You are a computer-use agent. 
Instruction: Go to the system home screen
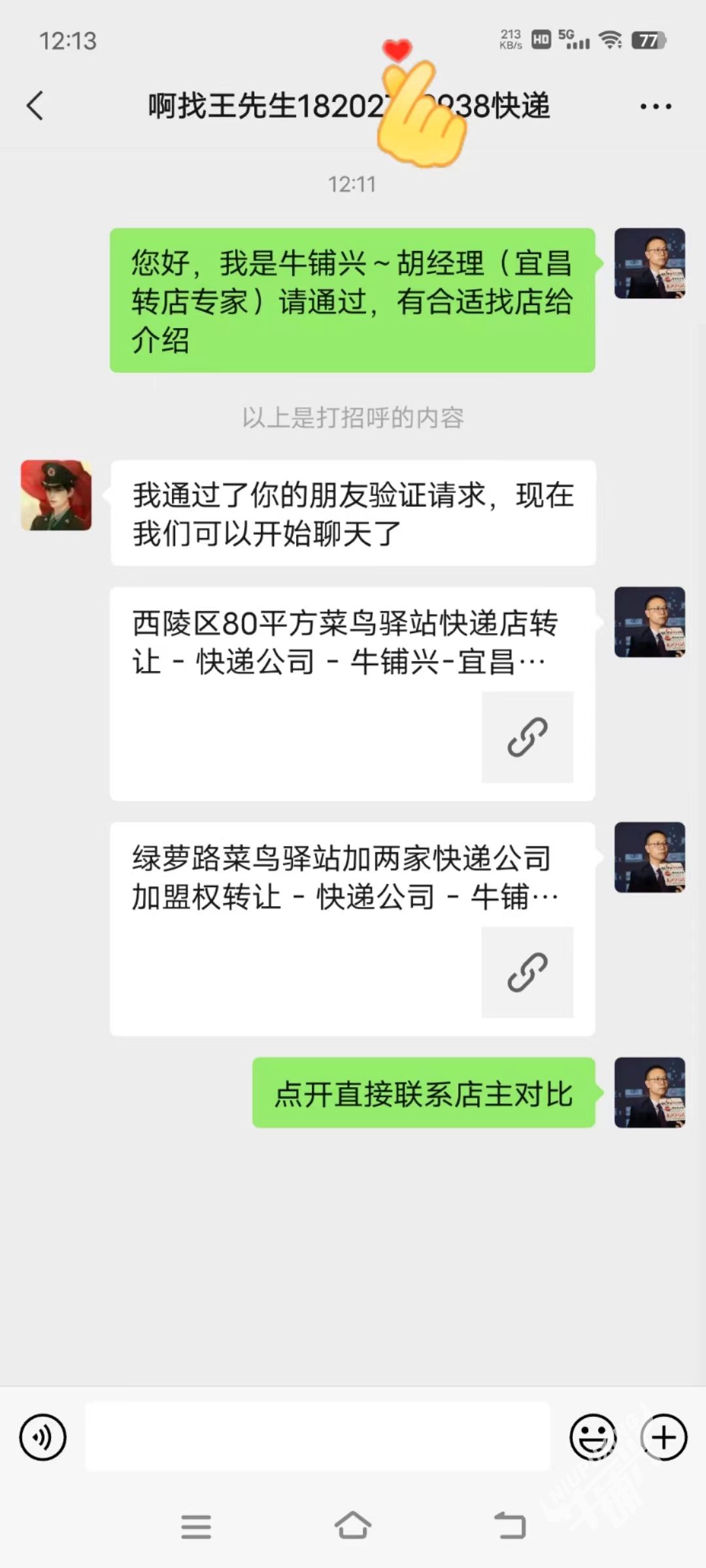click(x=353, y=1526)
